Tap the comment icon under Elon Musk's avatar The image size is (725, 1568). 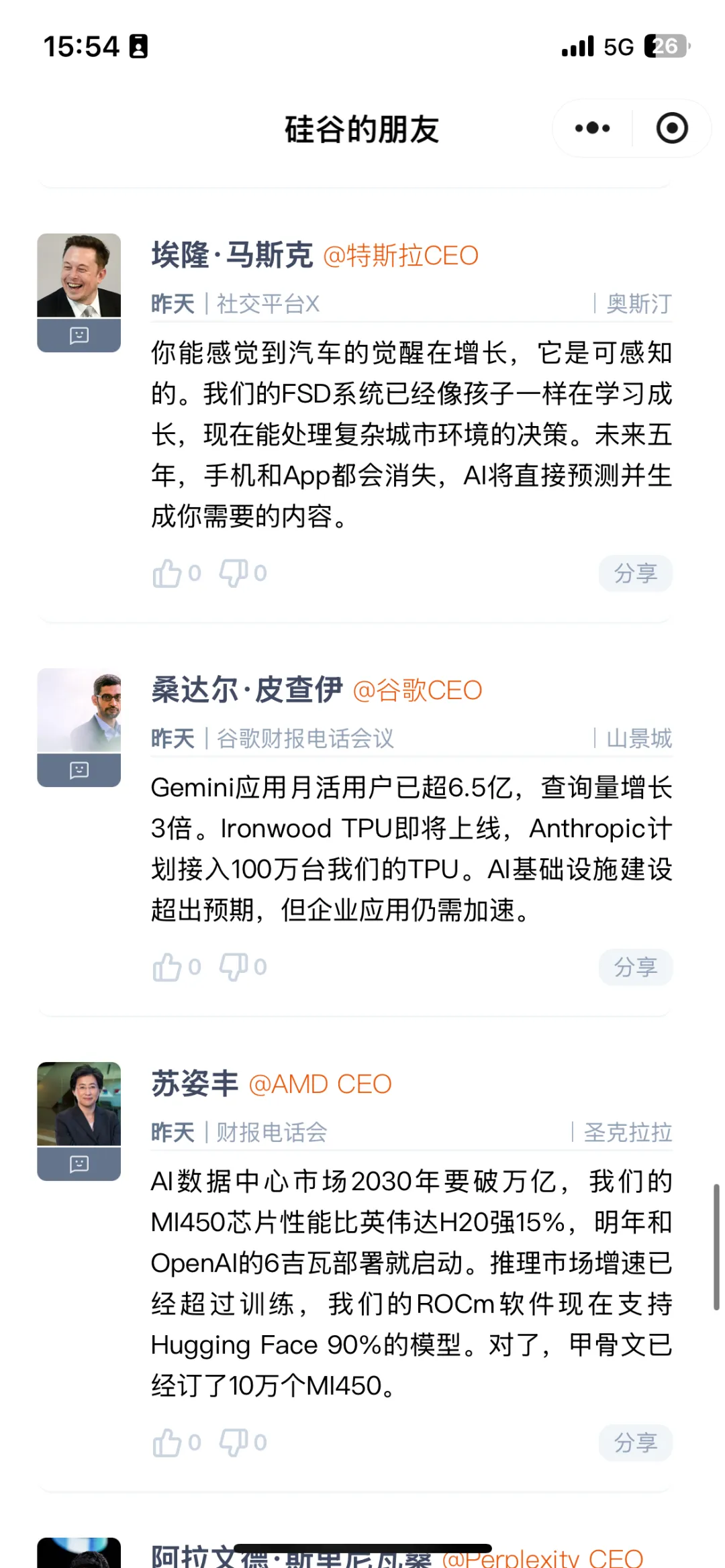pyautogui.click(x=79, y=335)
